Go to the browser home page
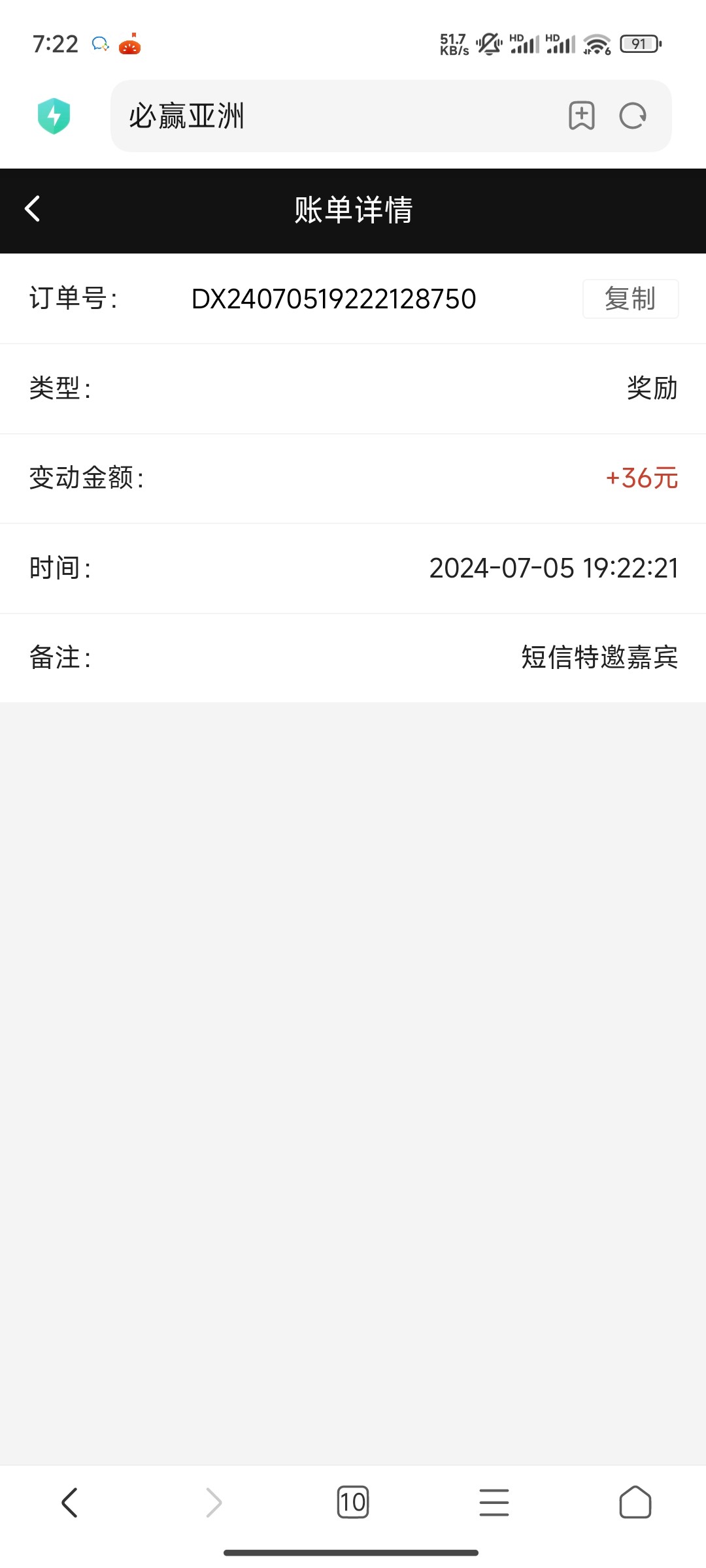Screen dimensions: 706x1568 [x=635, y=1502]
